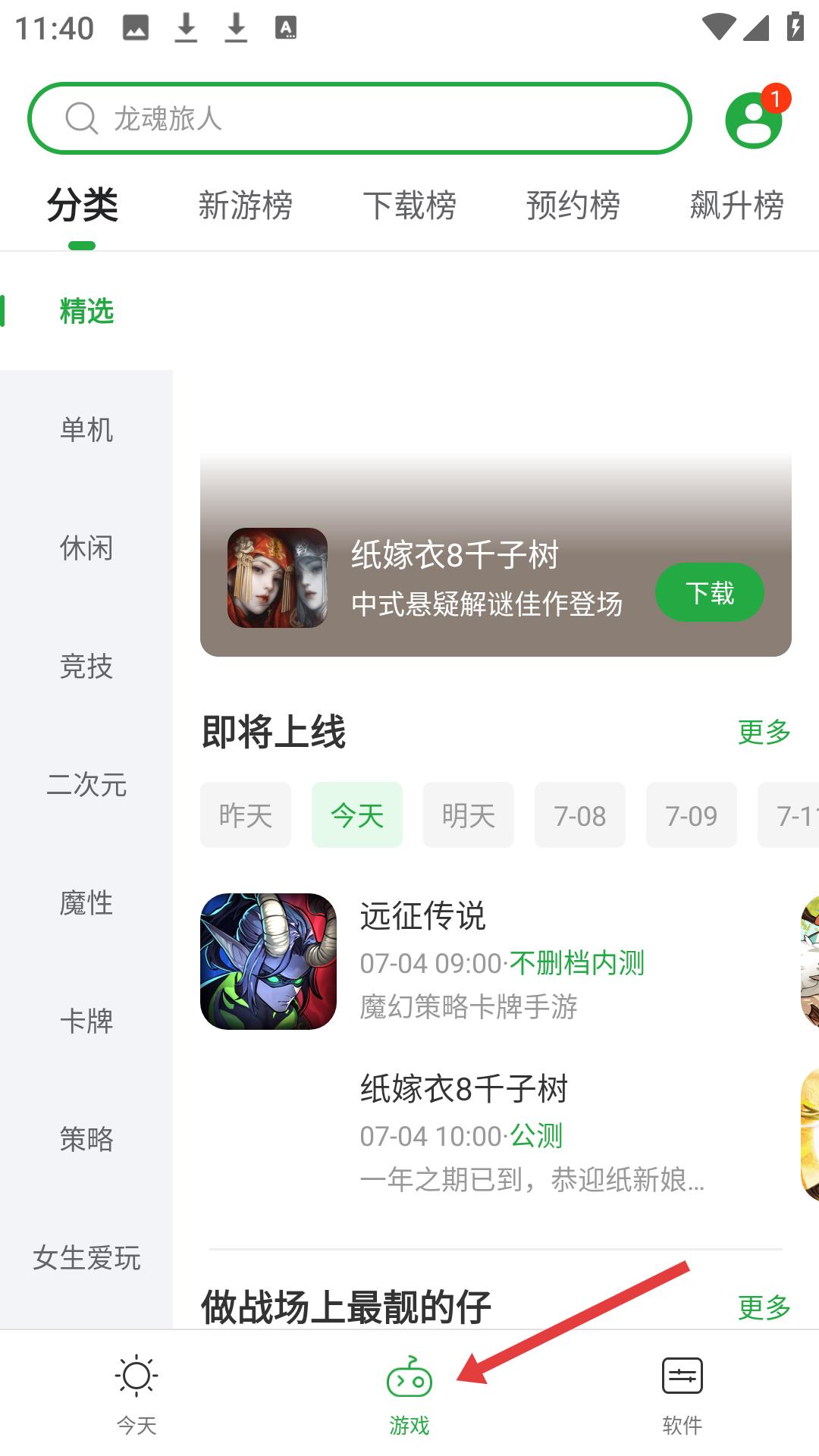
Task: Open 更多 next to 即将上线
Action: point(764,733)
